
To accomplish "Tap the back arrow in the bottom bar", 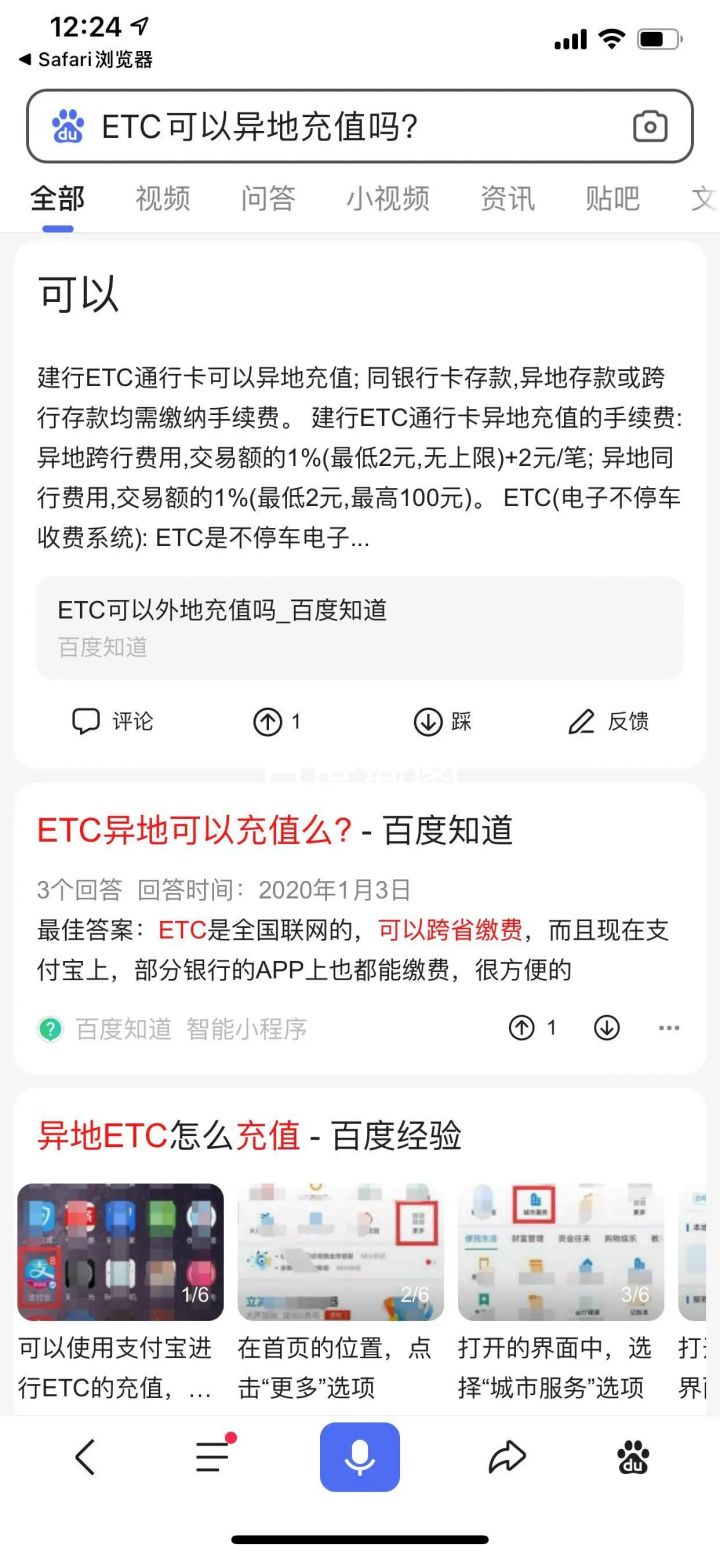I will (85, 1457).
